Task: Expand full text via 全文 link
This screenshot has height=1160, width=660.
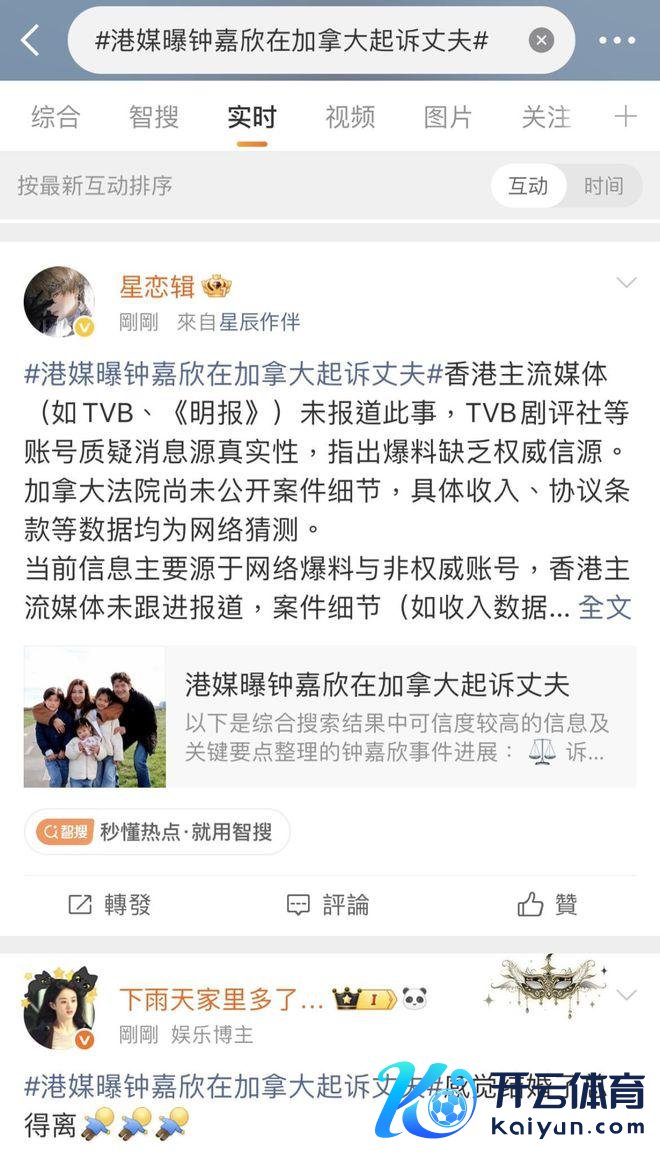Action: (605, 607)
